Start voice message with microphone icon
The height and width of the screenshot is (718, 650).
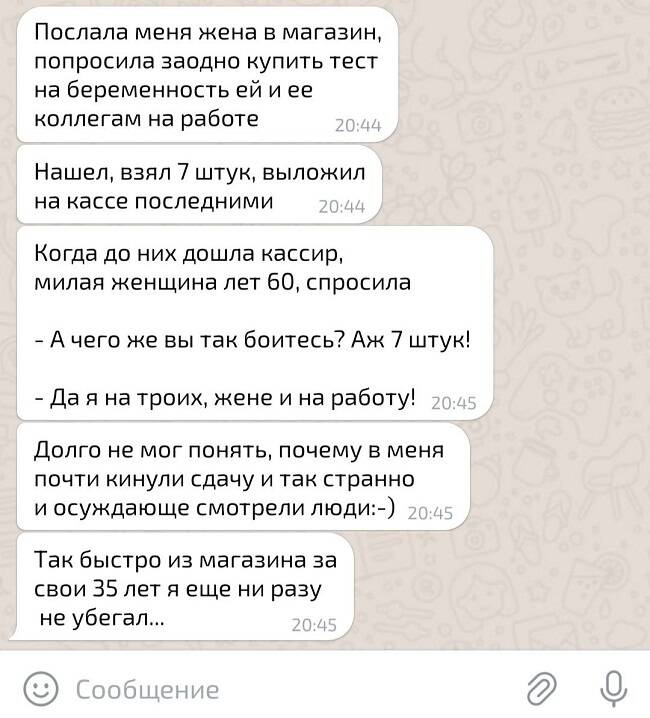pyautogui.click(x=612, y=687)
